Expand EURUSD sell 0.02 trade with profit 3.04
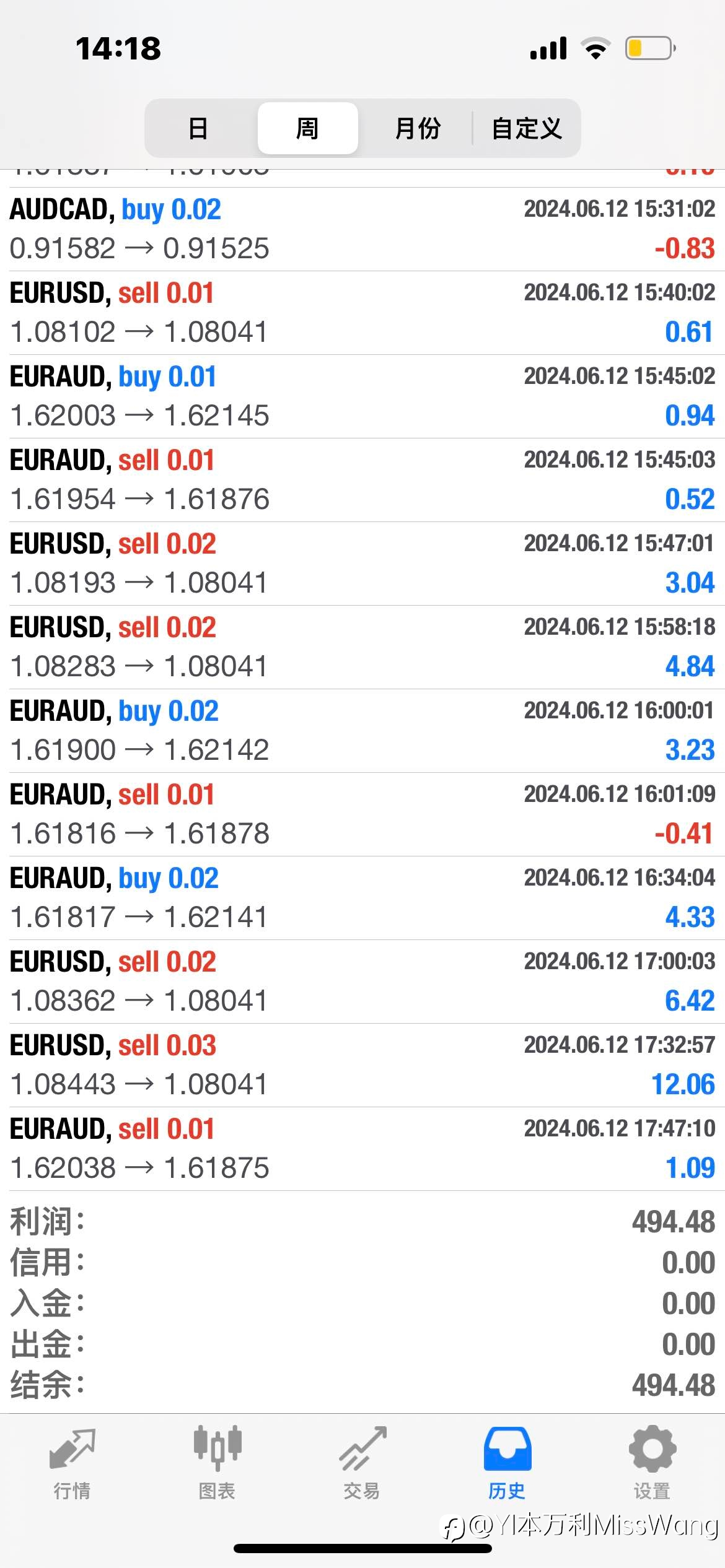 click(x=362, y=564)
